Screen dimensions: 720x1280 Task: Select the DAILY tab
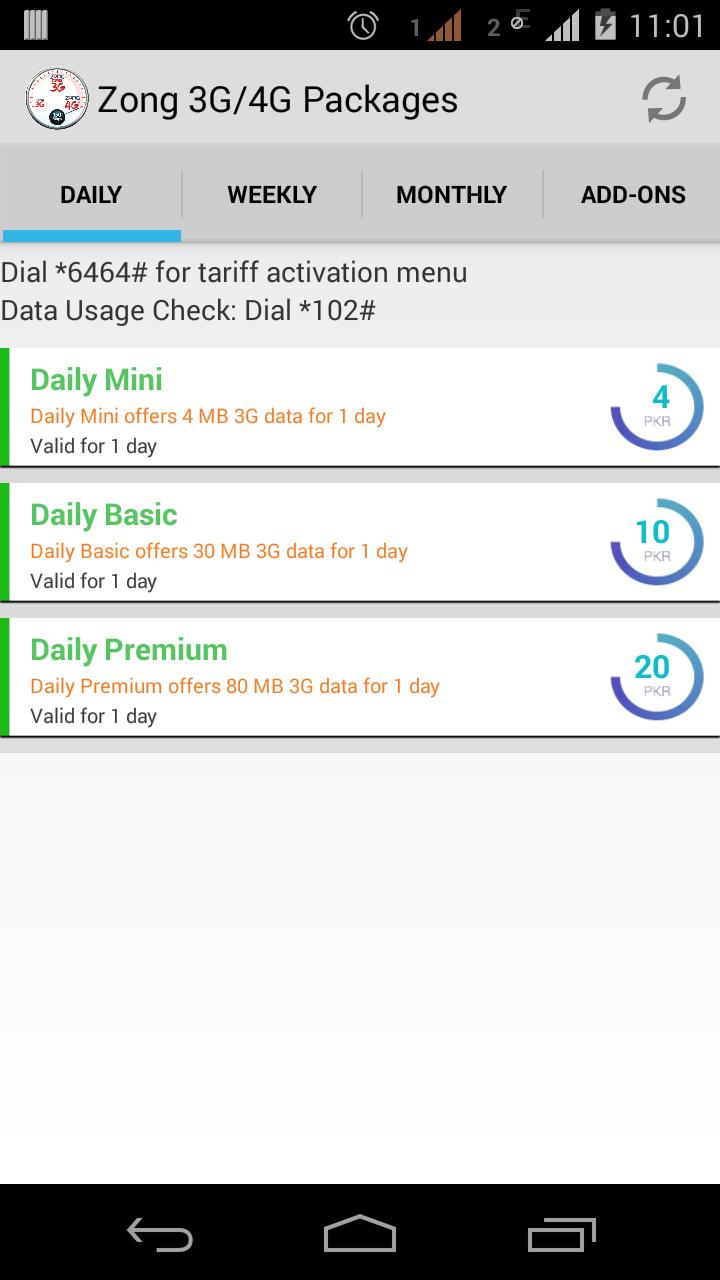90,193
